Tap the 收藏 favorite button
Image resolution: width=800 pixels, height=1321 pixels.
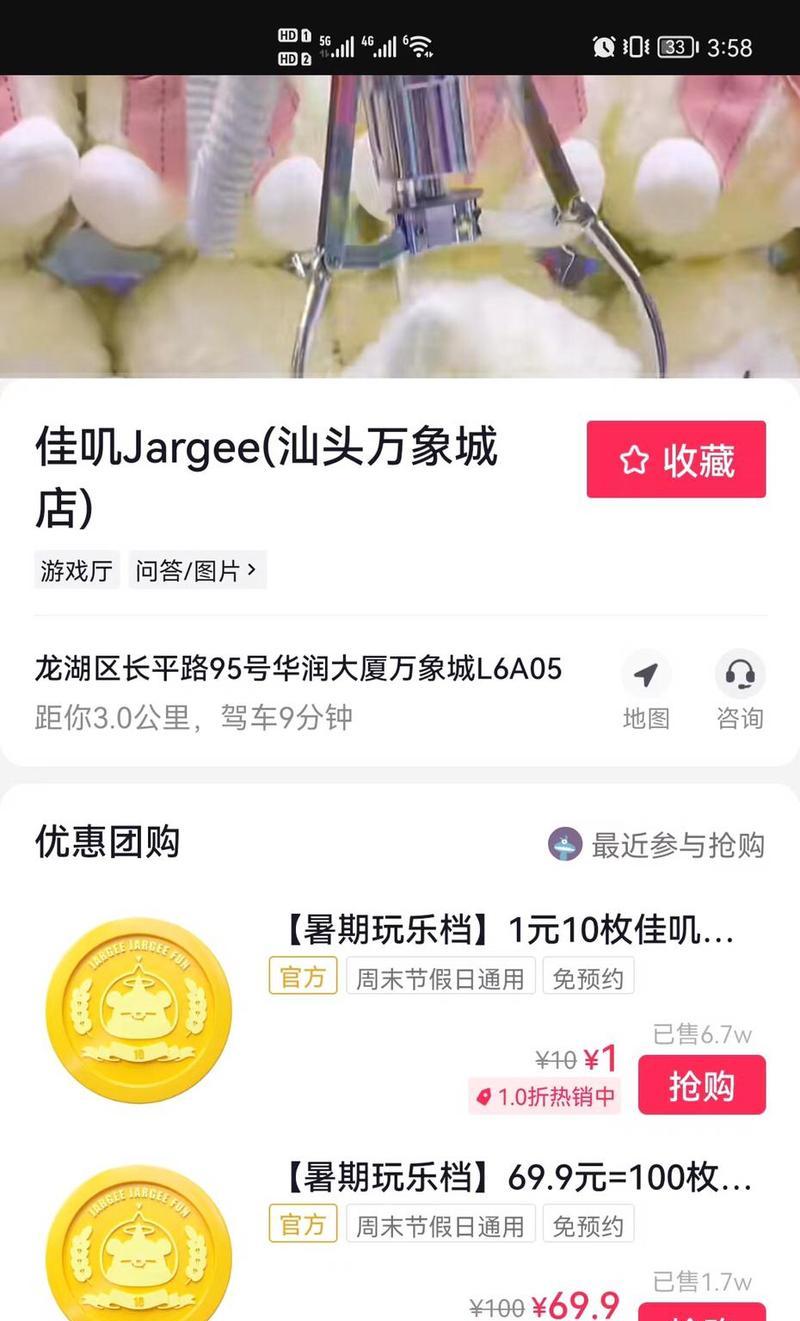(x=676, y=459)
